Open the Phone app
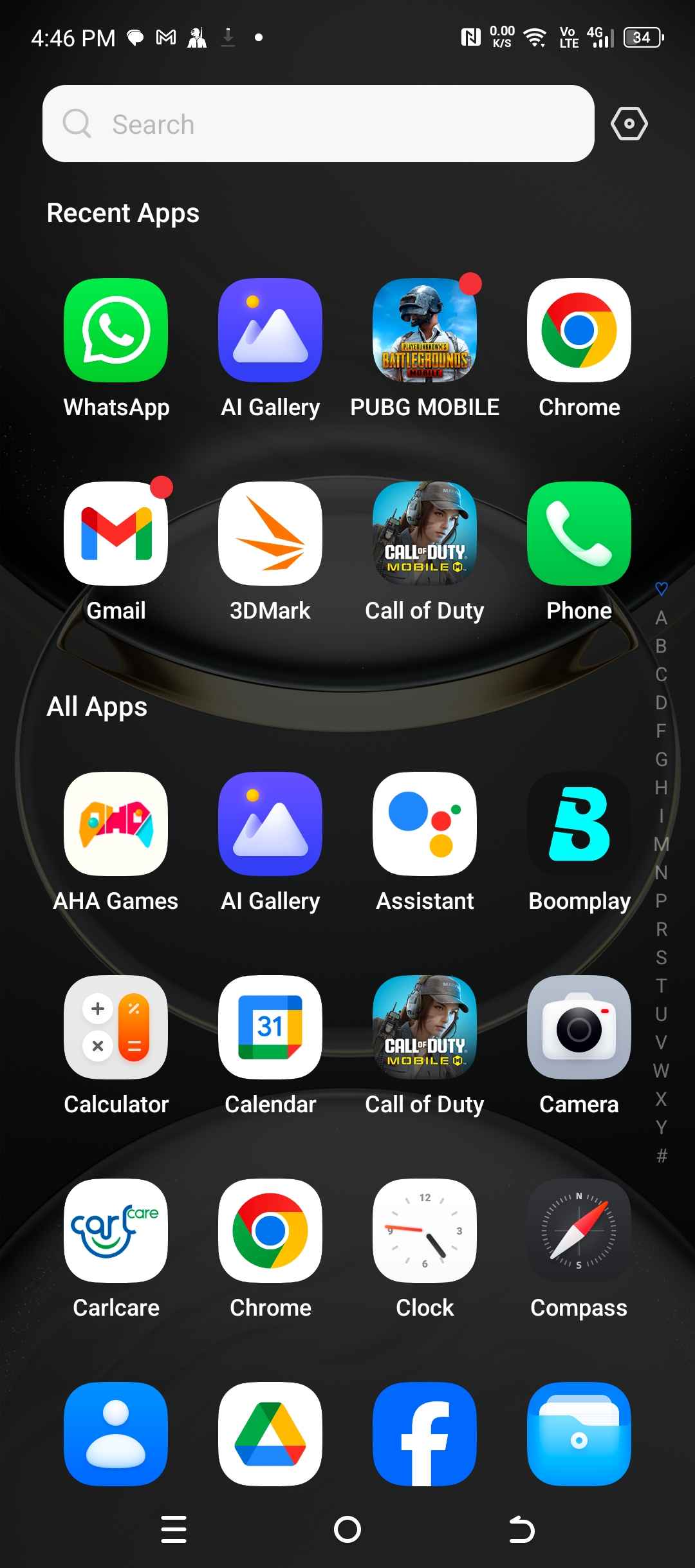The image size is (695, 1568). coord(579,534)
